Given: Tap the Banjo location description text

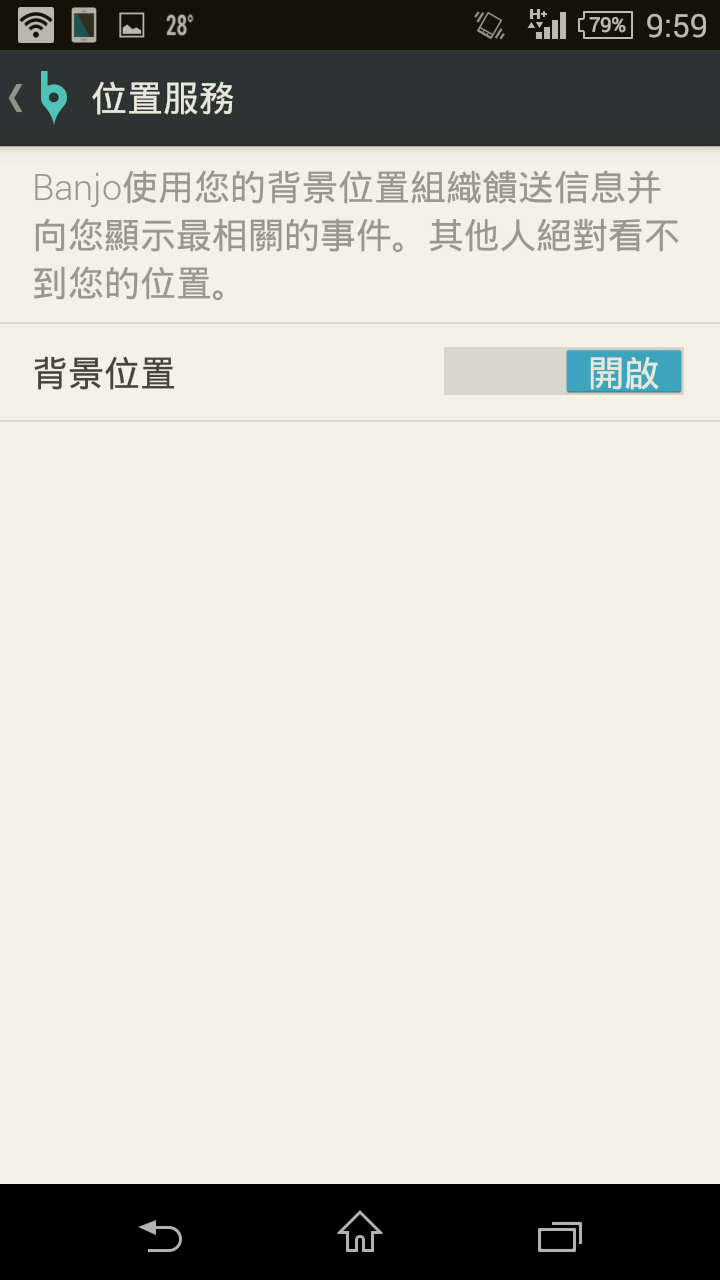Looking at the screenshot, I should [355, 234].
